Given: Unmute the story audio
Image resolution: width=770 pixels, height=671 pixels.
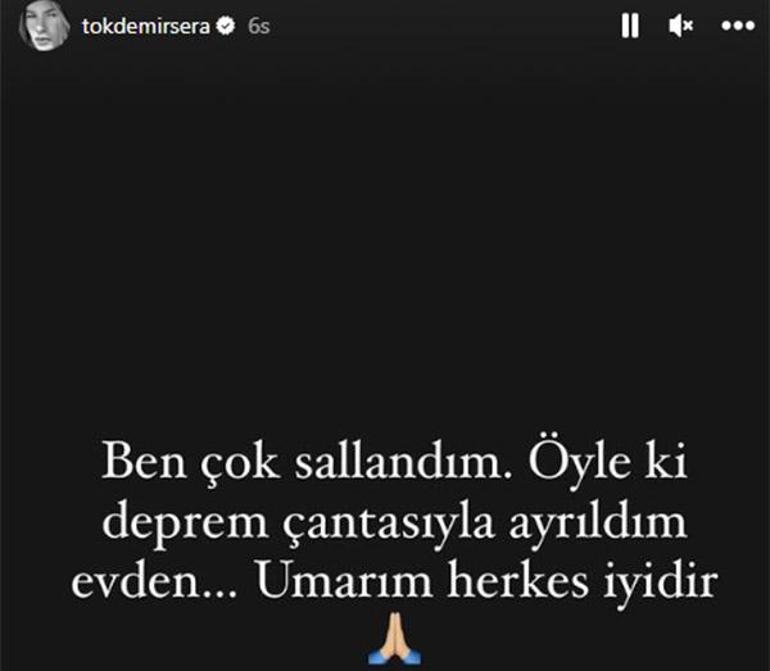Looking at the screenshot, I should [681, 27].
